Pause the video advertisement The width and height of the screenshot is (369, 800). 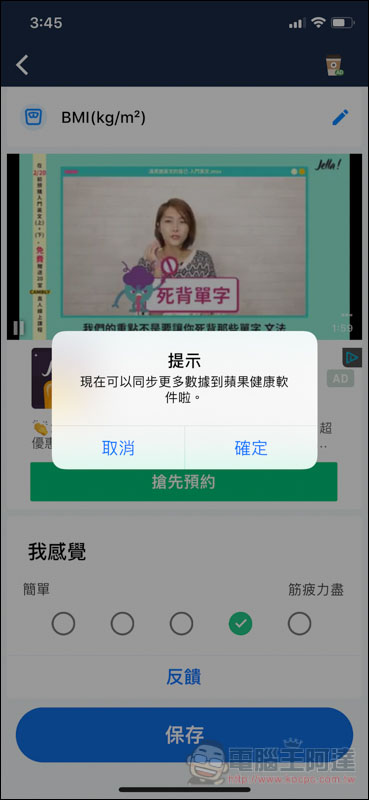[18, 328]
